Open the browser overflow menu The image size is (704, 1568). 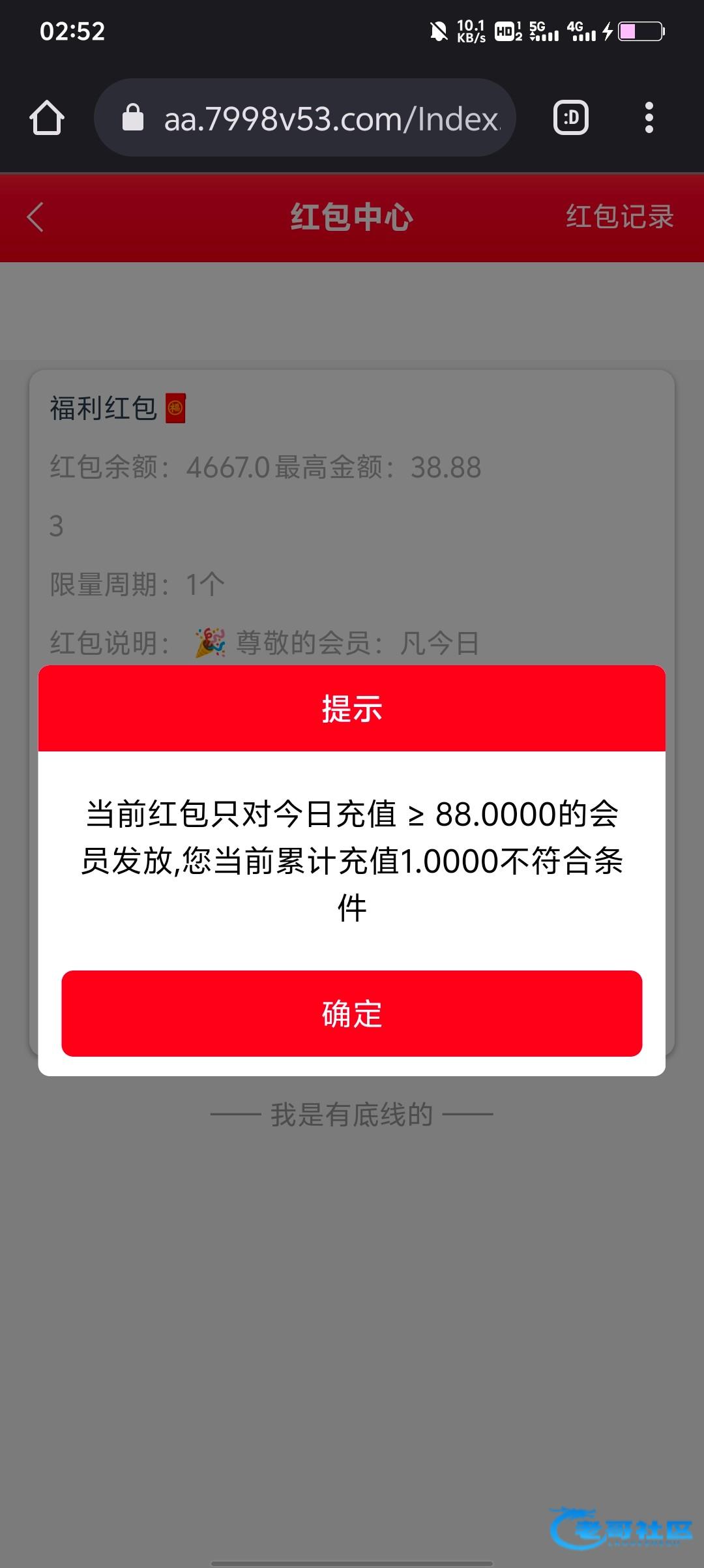[x=649, y=118]
